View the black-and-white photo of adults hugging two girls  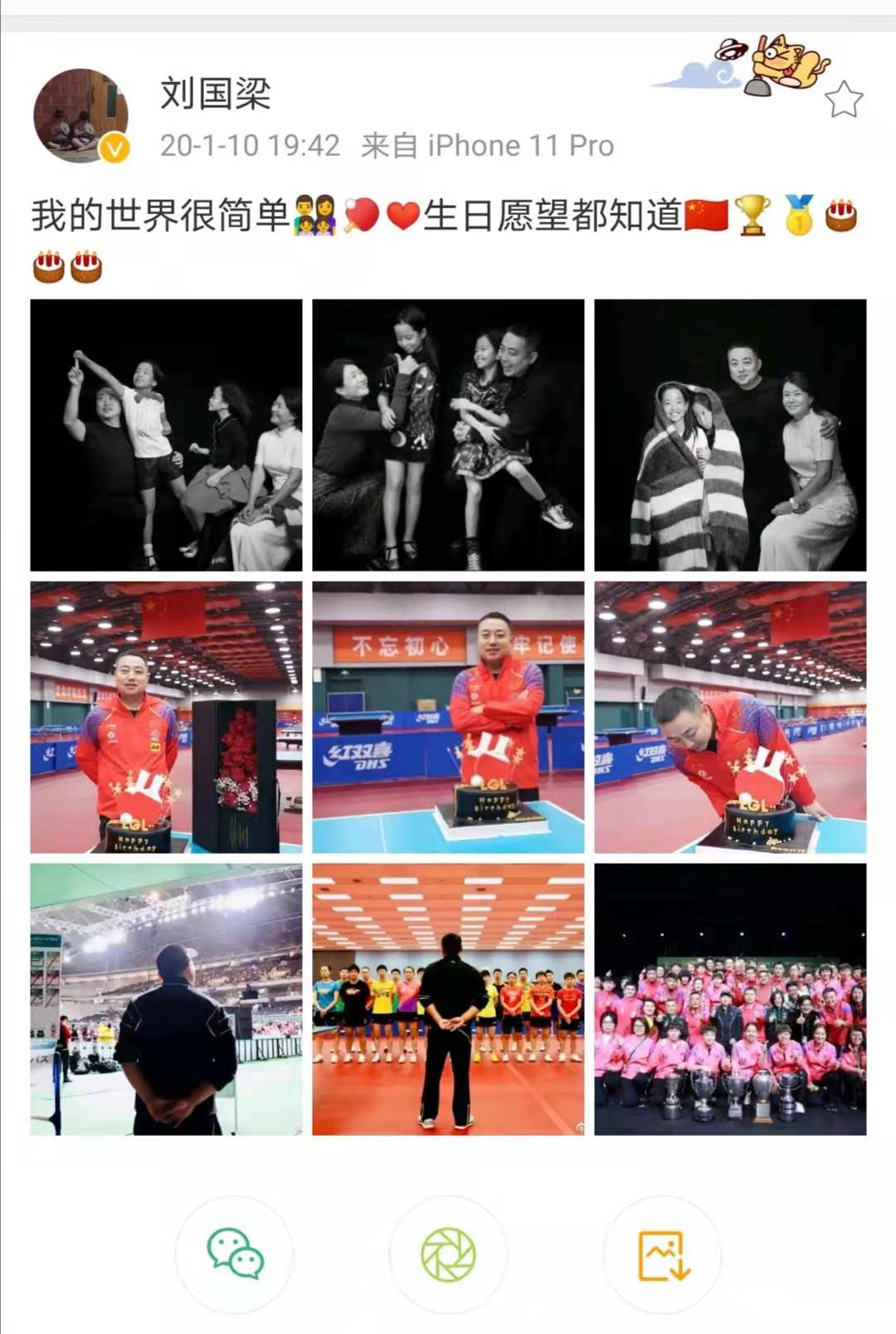tap(448, 435)
